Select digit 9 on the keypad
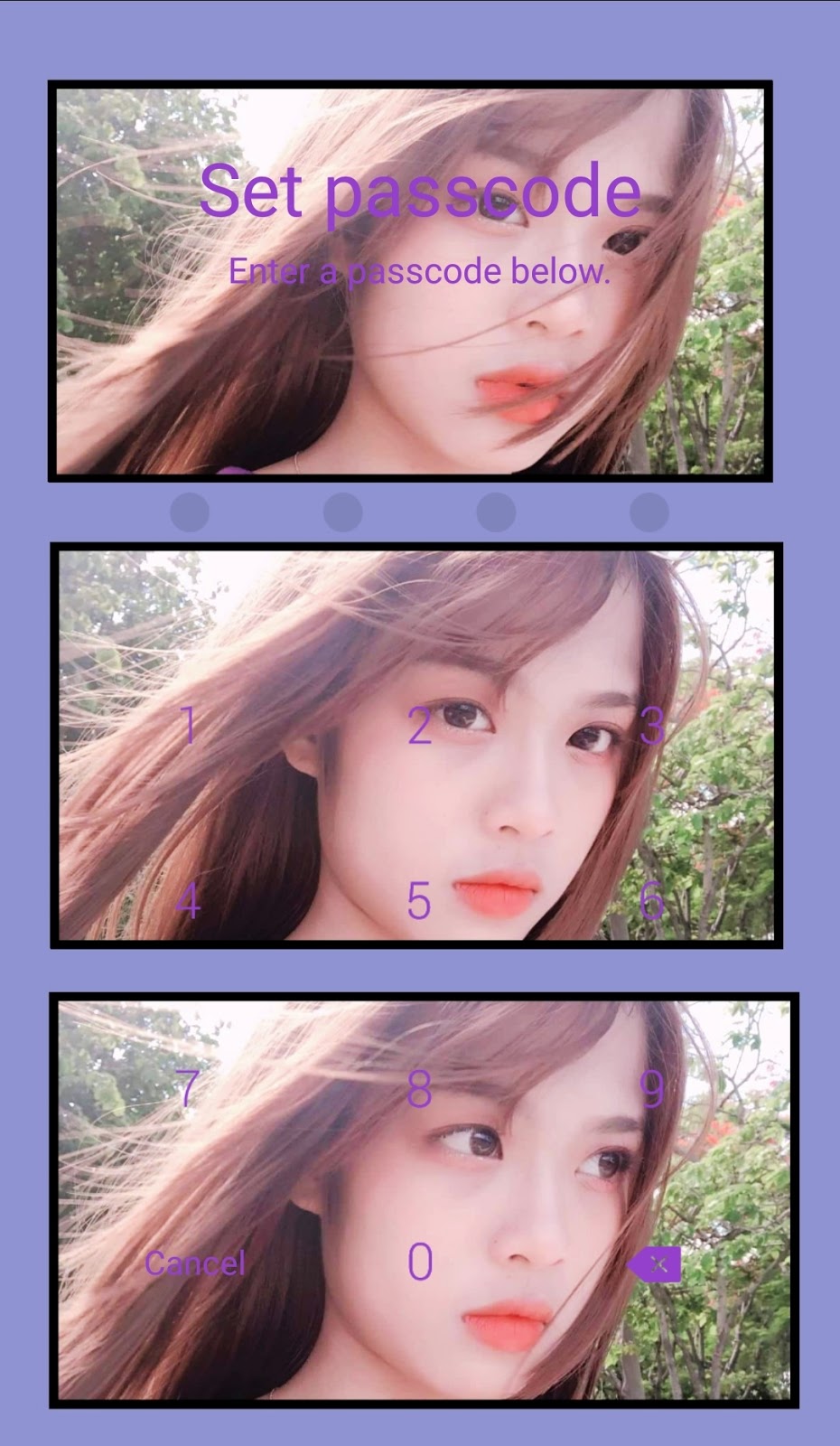 point(652,1088)
